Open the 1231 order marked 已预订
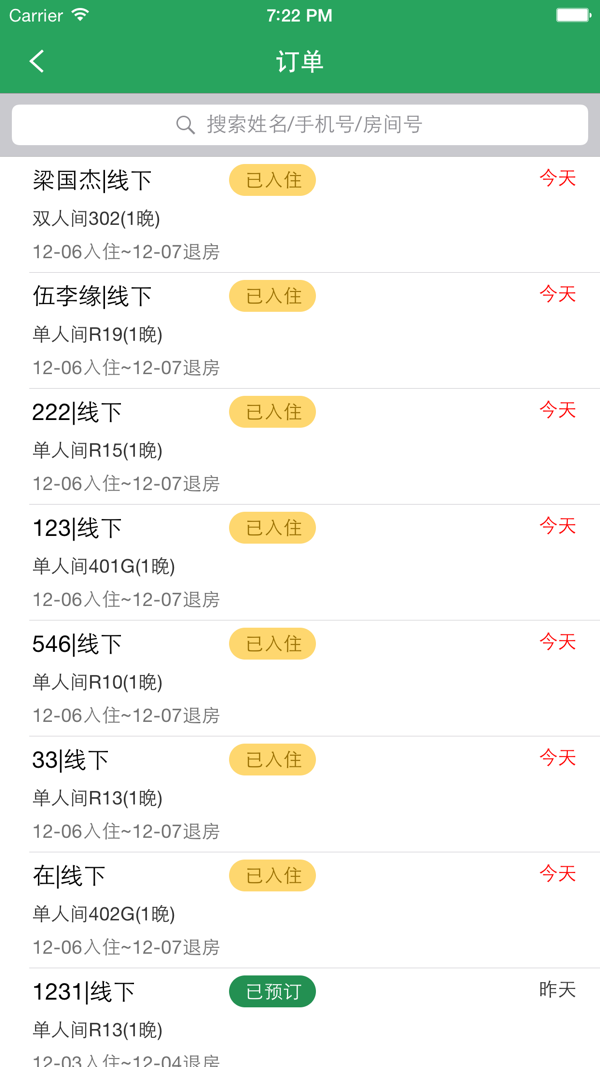This screenshot has height=1067, width=600. tap(300, 1020)
